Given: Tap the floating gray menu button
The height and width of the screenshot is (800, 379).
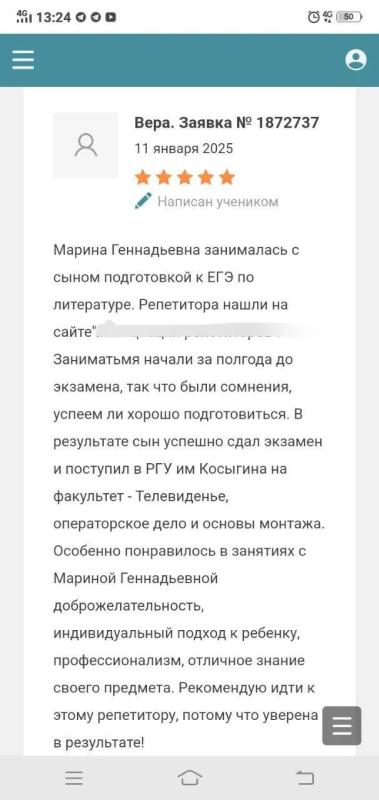Looking at the screenshot, I should pyautogui.click(x=342, y=726).
